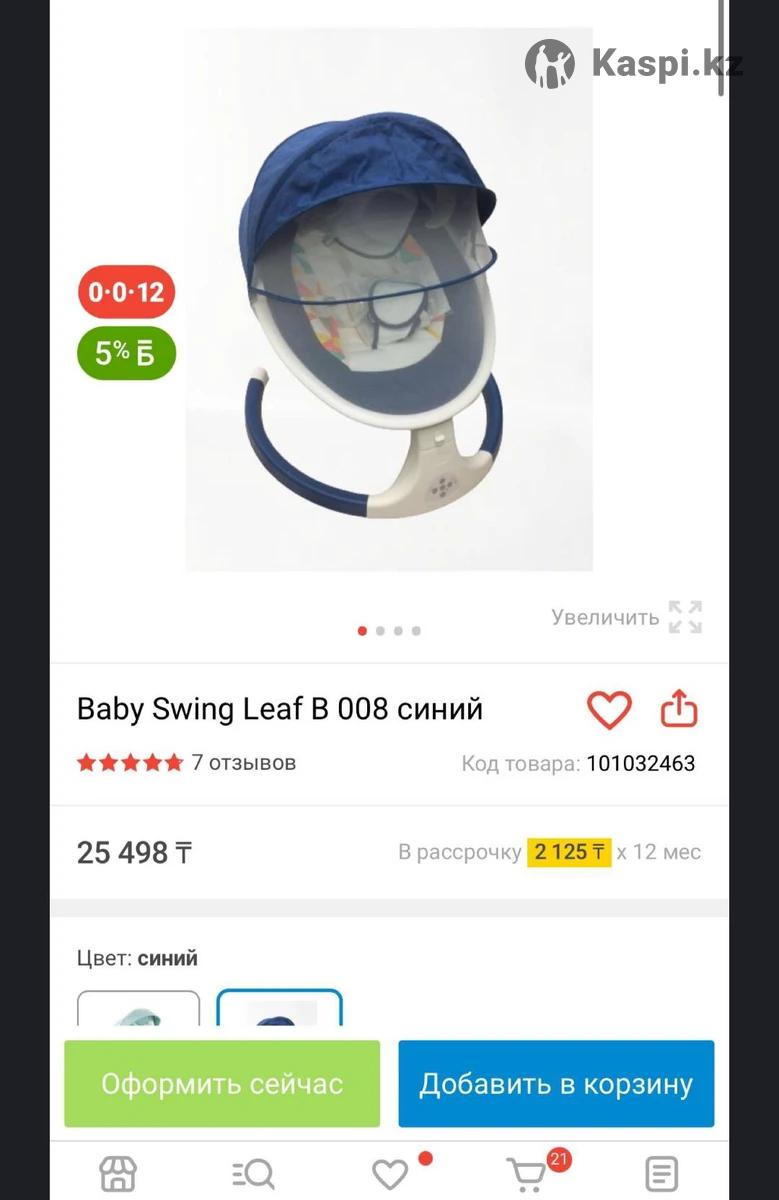Open the 7 отзывов reviews

243,763
